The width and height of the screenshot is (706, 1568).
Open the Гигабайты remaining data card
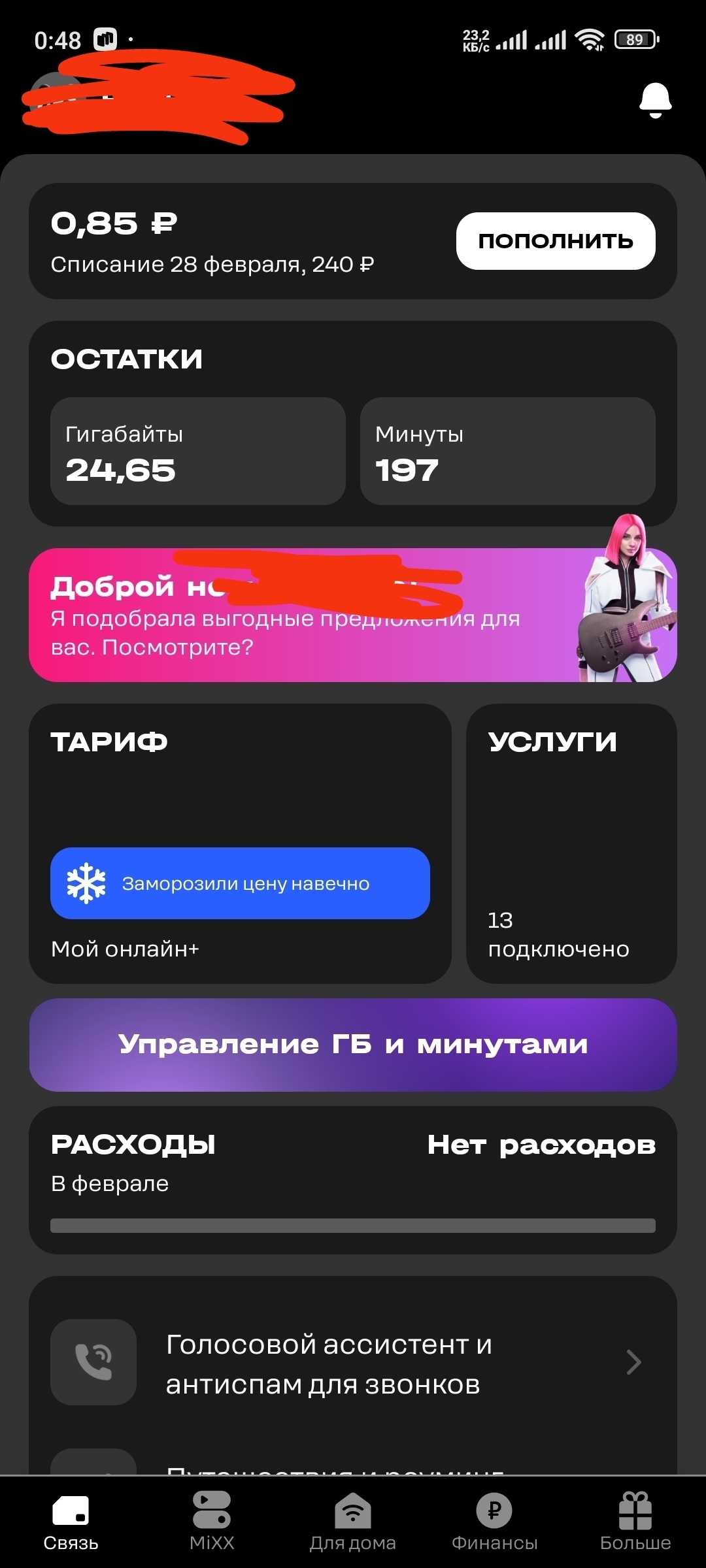point(197,451)
